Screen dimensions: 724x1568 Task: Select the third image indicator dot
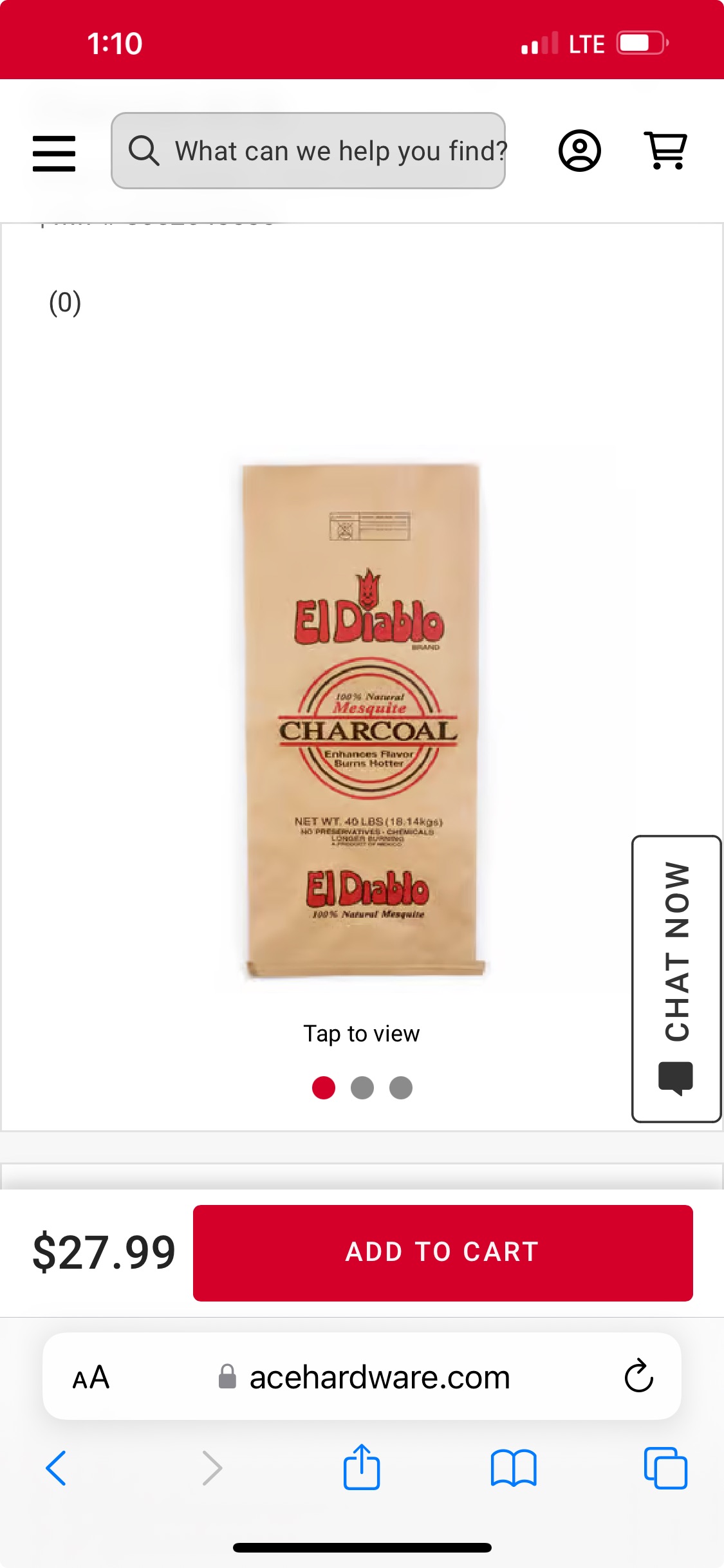(x=401, y=1088)
